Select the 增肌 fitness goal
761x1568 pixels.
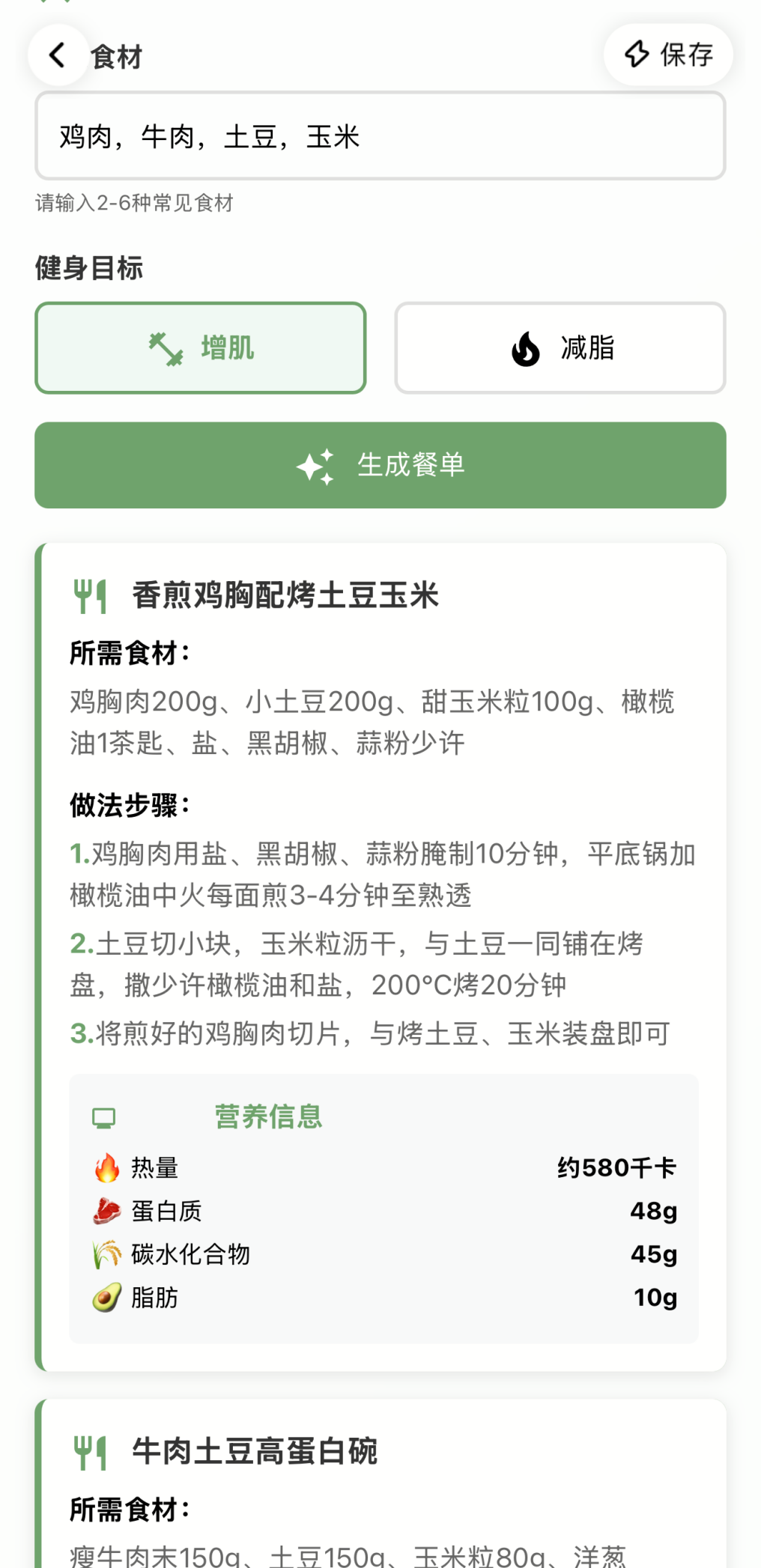[201, 348]
